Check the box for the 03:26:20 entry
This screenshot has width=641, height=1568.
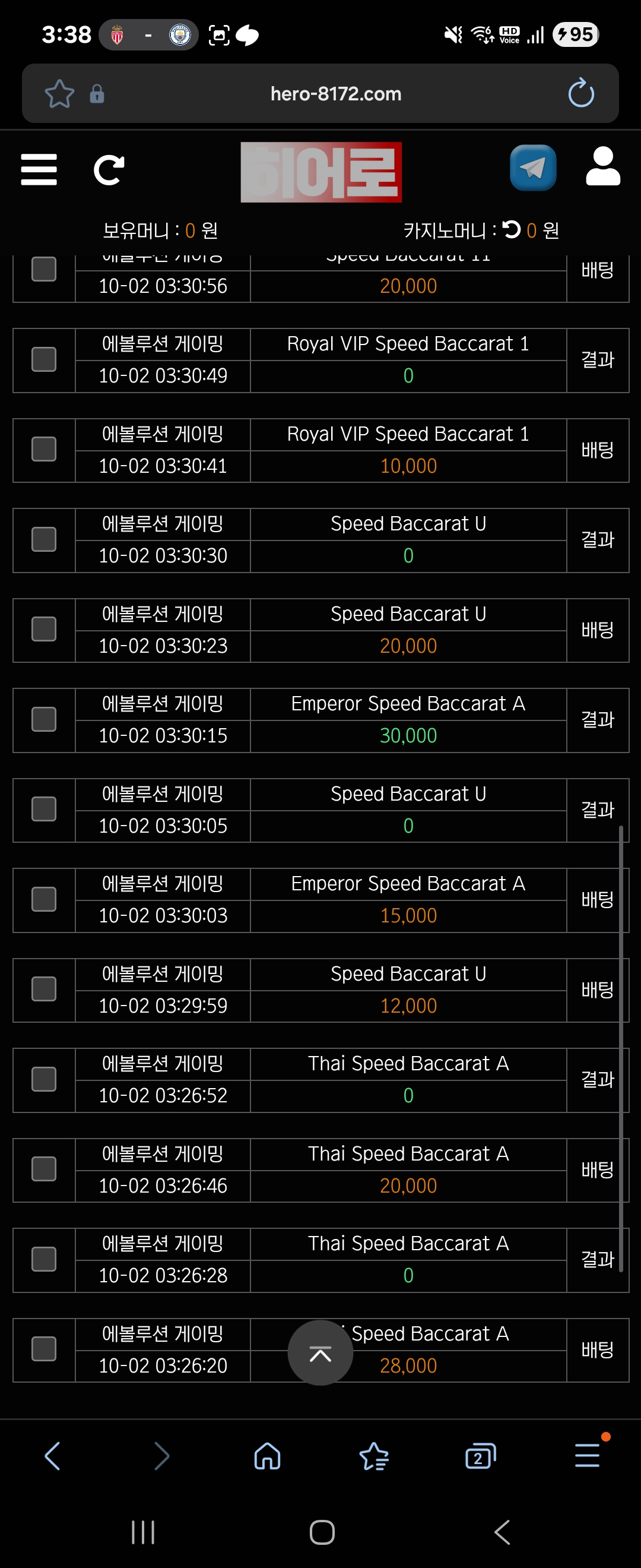[x=44, y=1349]
